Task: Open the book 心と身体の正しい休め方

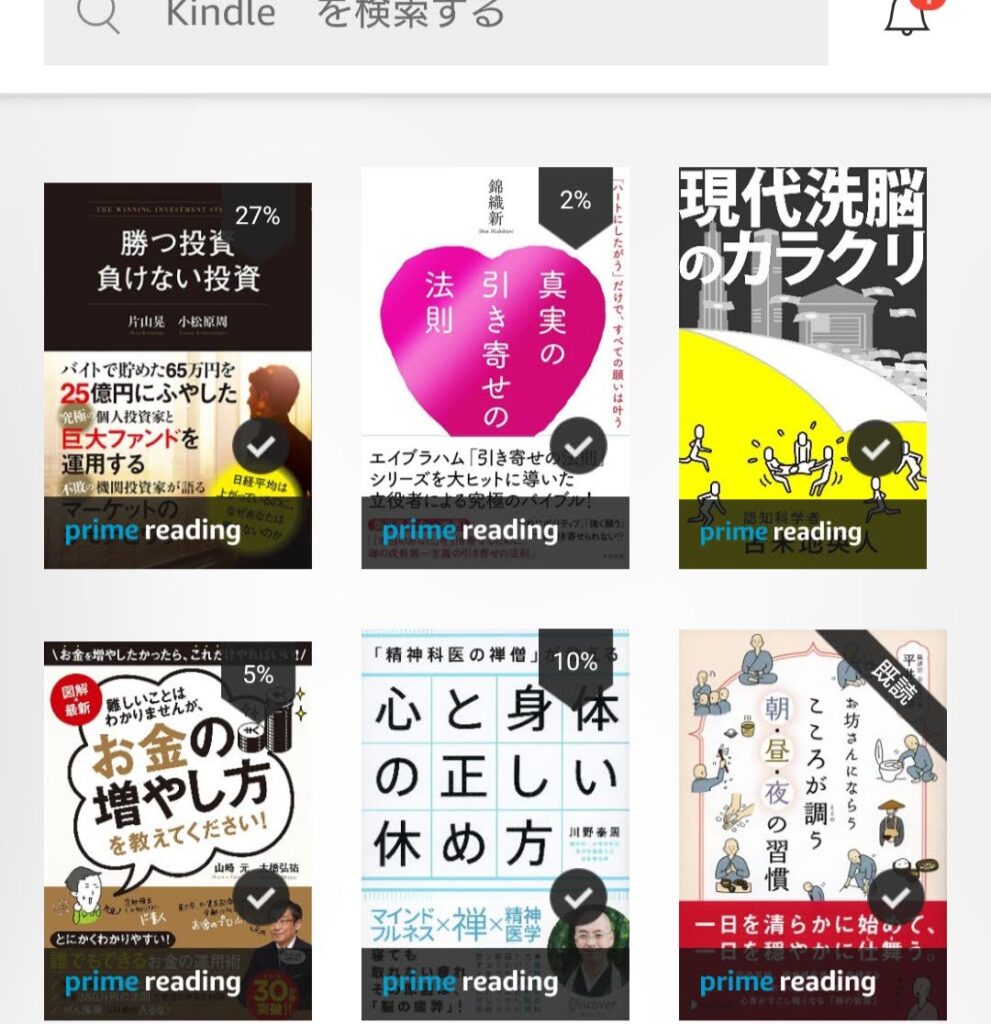Action: [x=495, y=825]
